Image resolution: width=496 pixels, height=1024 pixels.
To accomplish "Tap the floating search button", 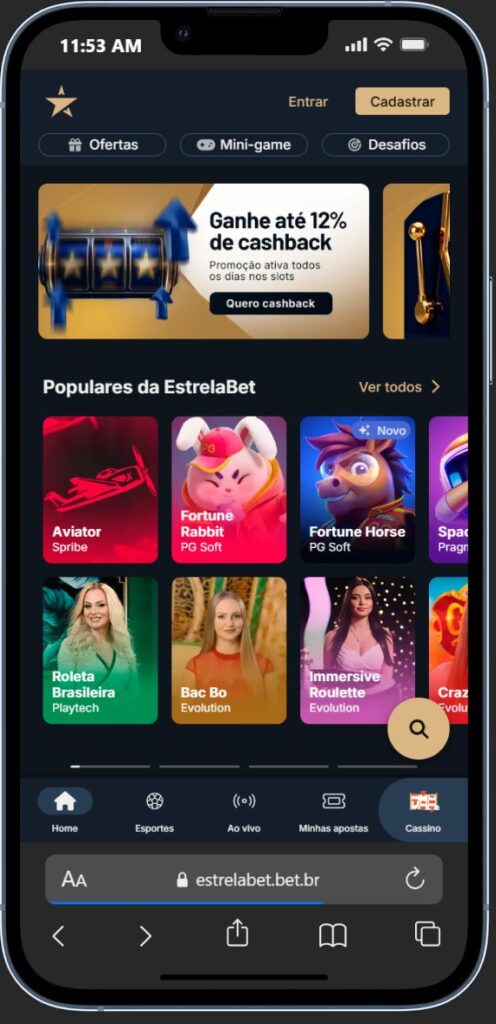I will pos(418,729).
